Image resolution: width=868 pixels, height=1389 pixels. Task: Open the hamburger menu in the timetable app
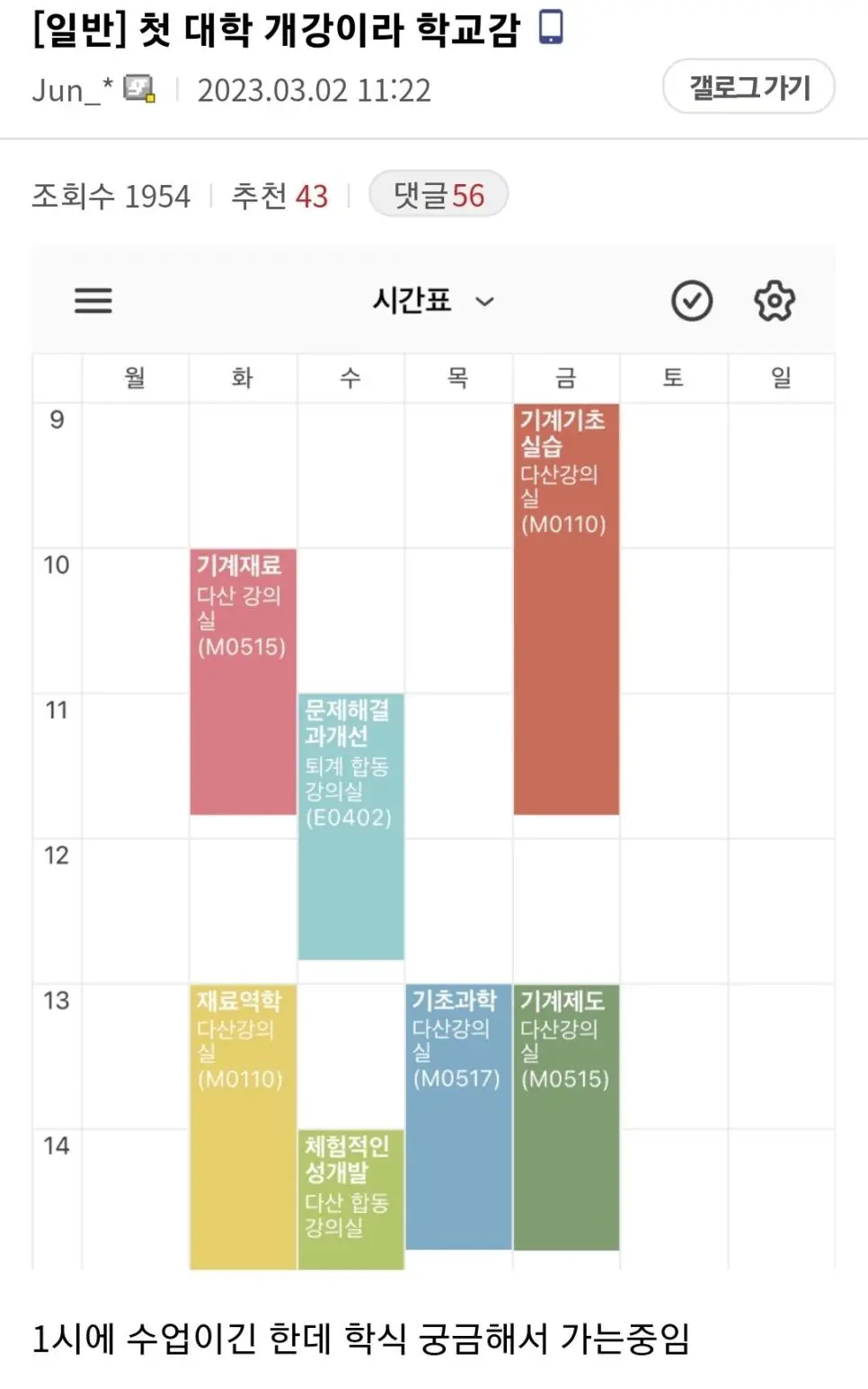click(93, 300)
